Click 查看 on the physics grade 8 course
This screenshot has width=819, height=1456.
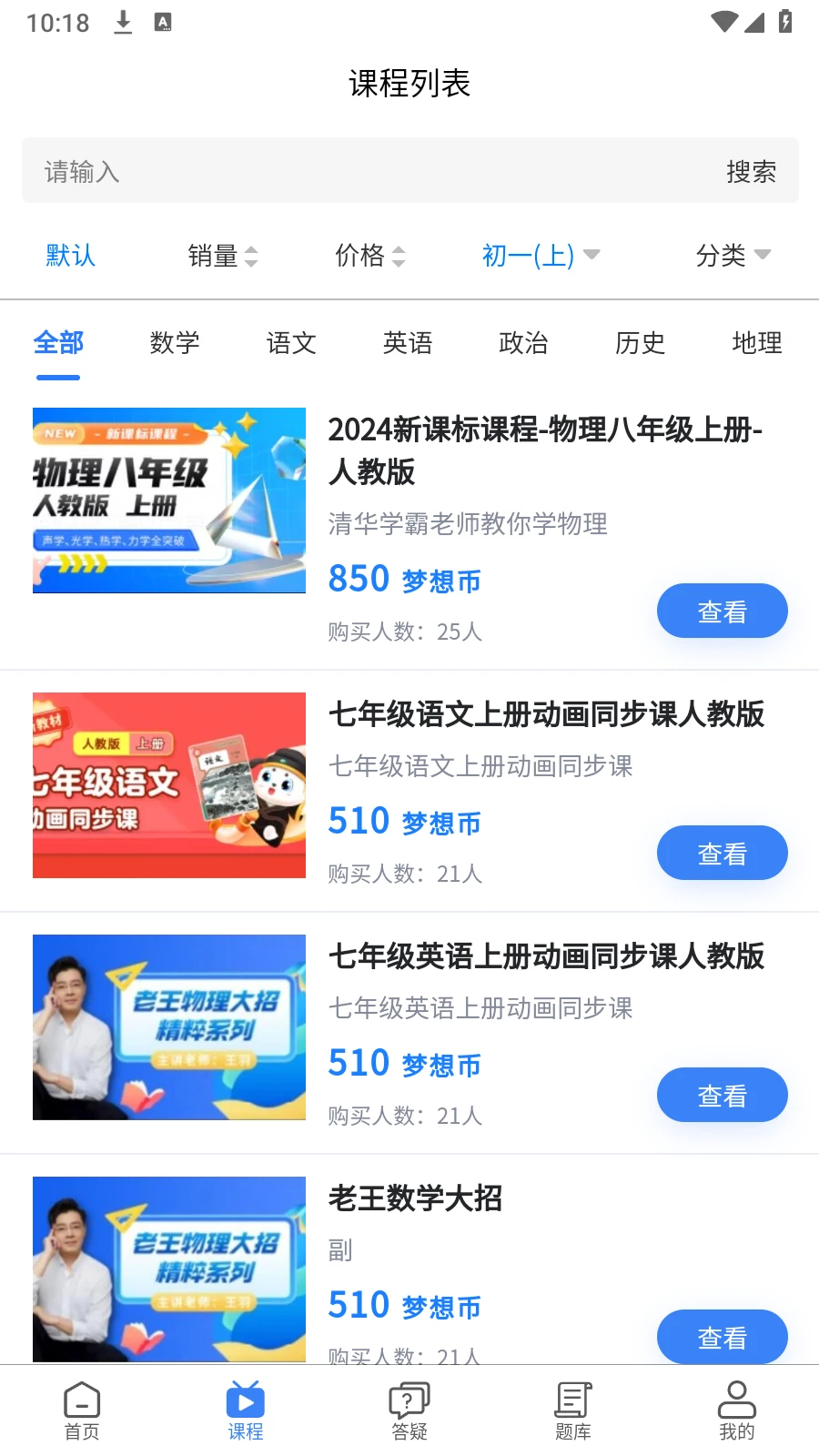(722, 611)
